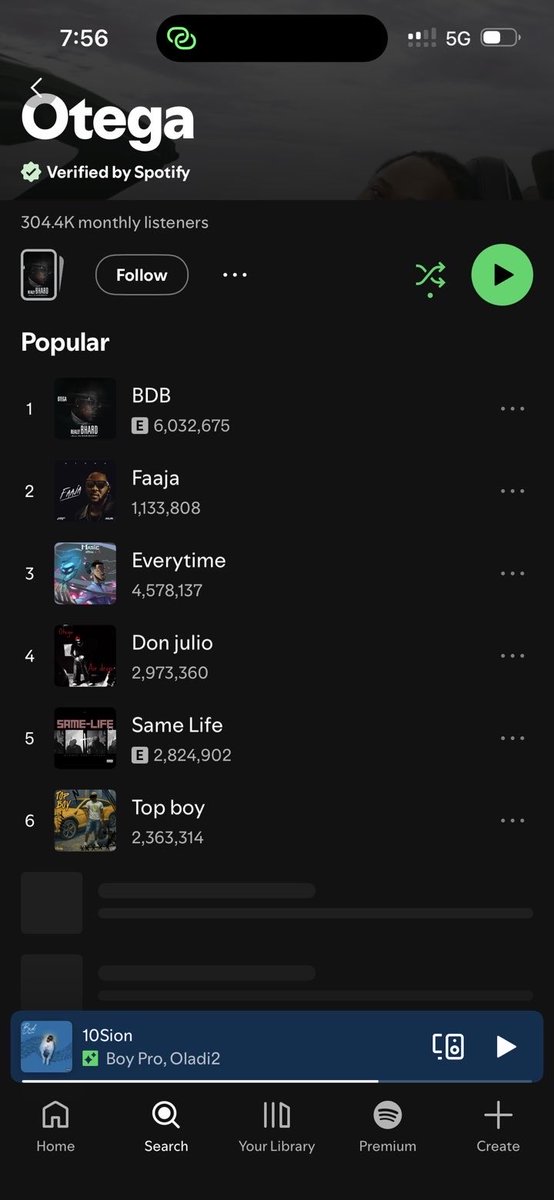Switch to the Home tab

pyautogui.click(x=55, y=1127)
